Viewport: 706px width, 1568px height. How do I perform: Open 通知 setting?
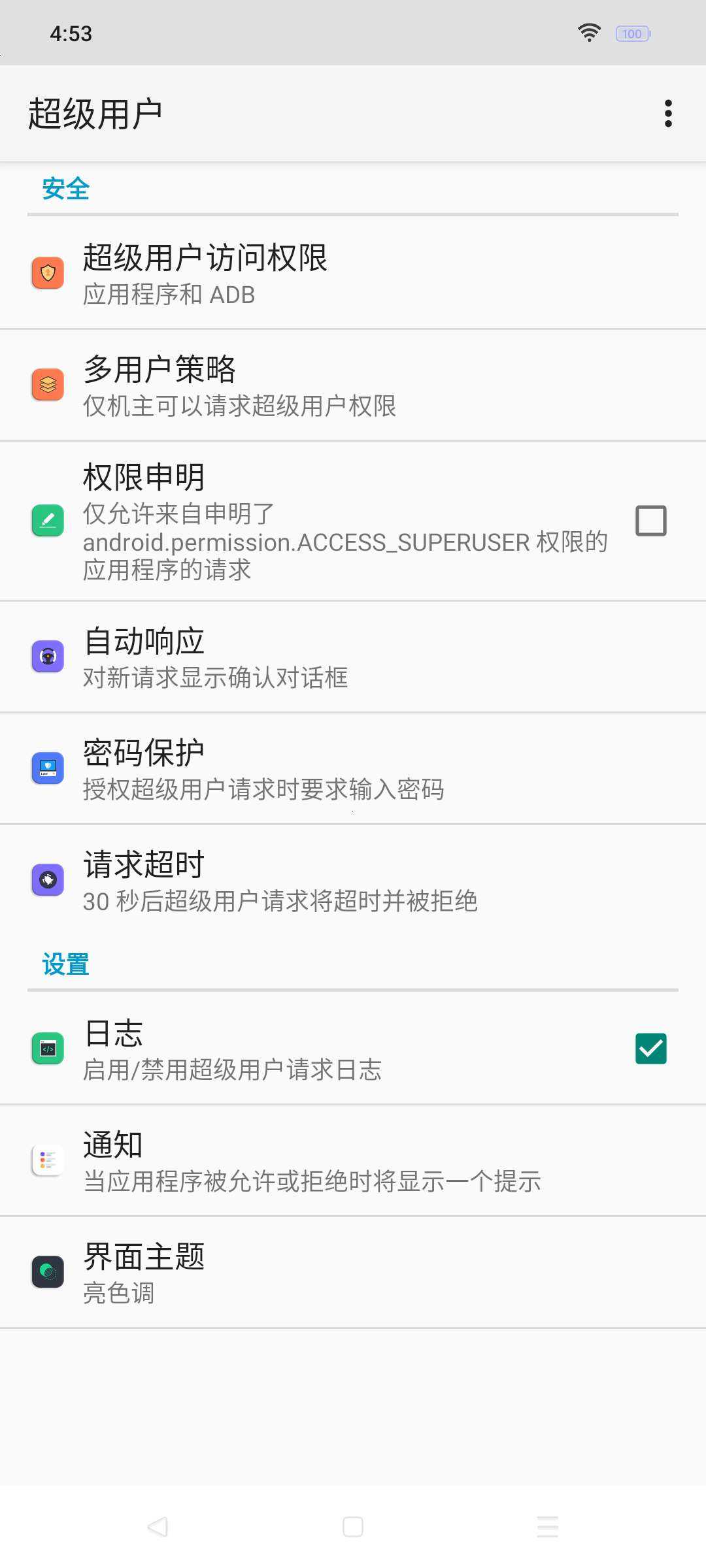pos(353,1160)
